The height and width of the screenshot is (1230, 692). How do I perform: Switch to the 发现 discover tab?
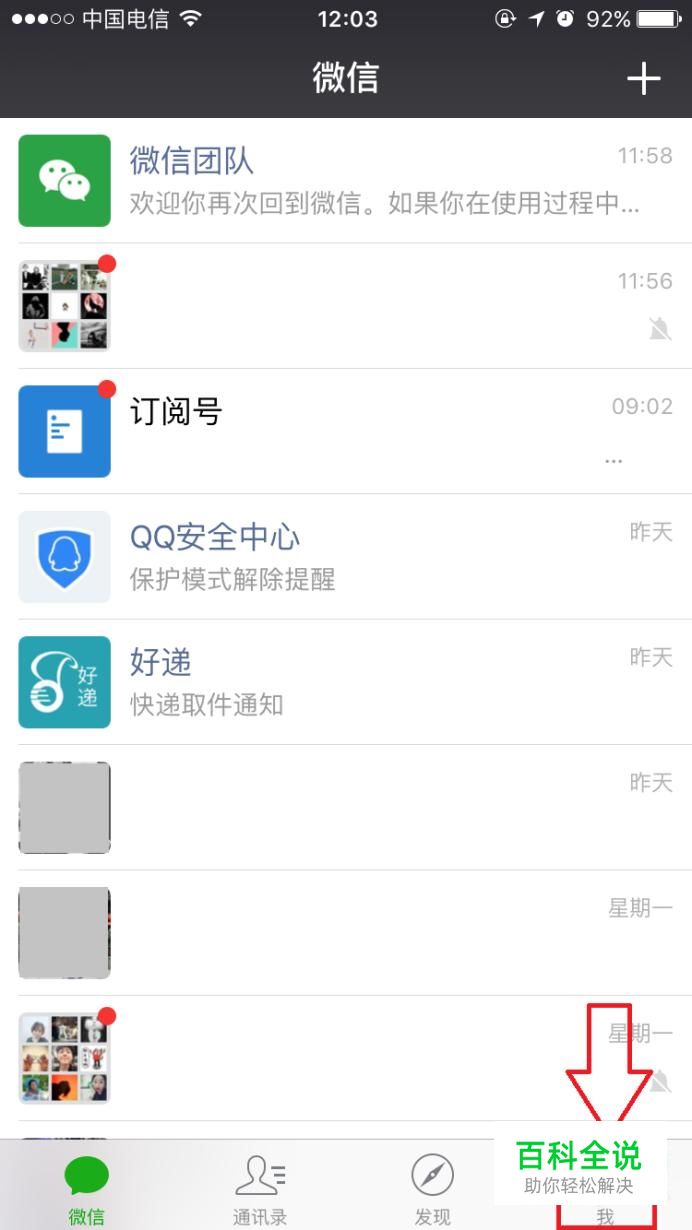[432, 1188]
